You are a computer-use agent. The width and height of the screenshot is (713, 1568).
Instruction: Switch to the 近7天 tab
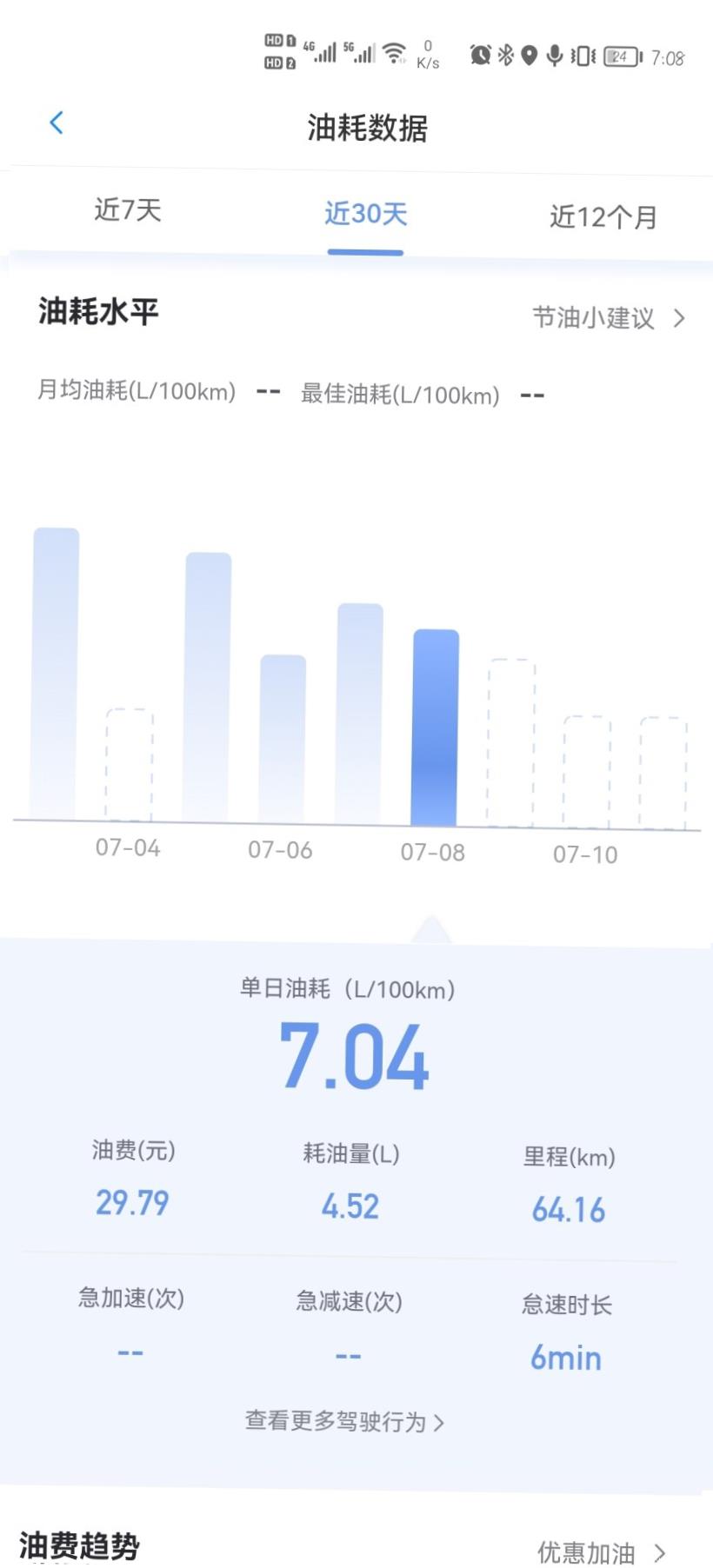point(128,210)
